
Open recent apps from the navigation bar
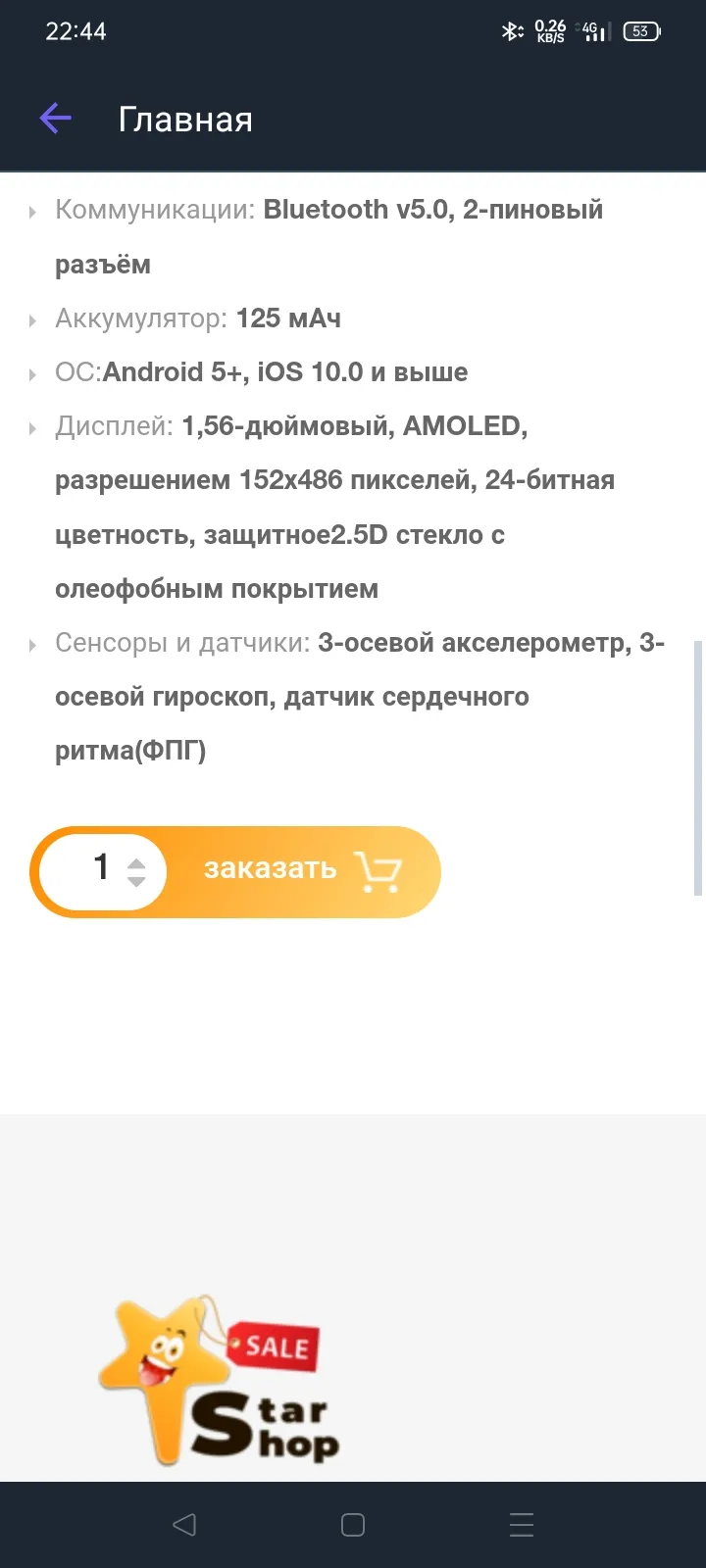coord(522,1524)
